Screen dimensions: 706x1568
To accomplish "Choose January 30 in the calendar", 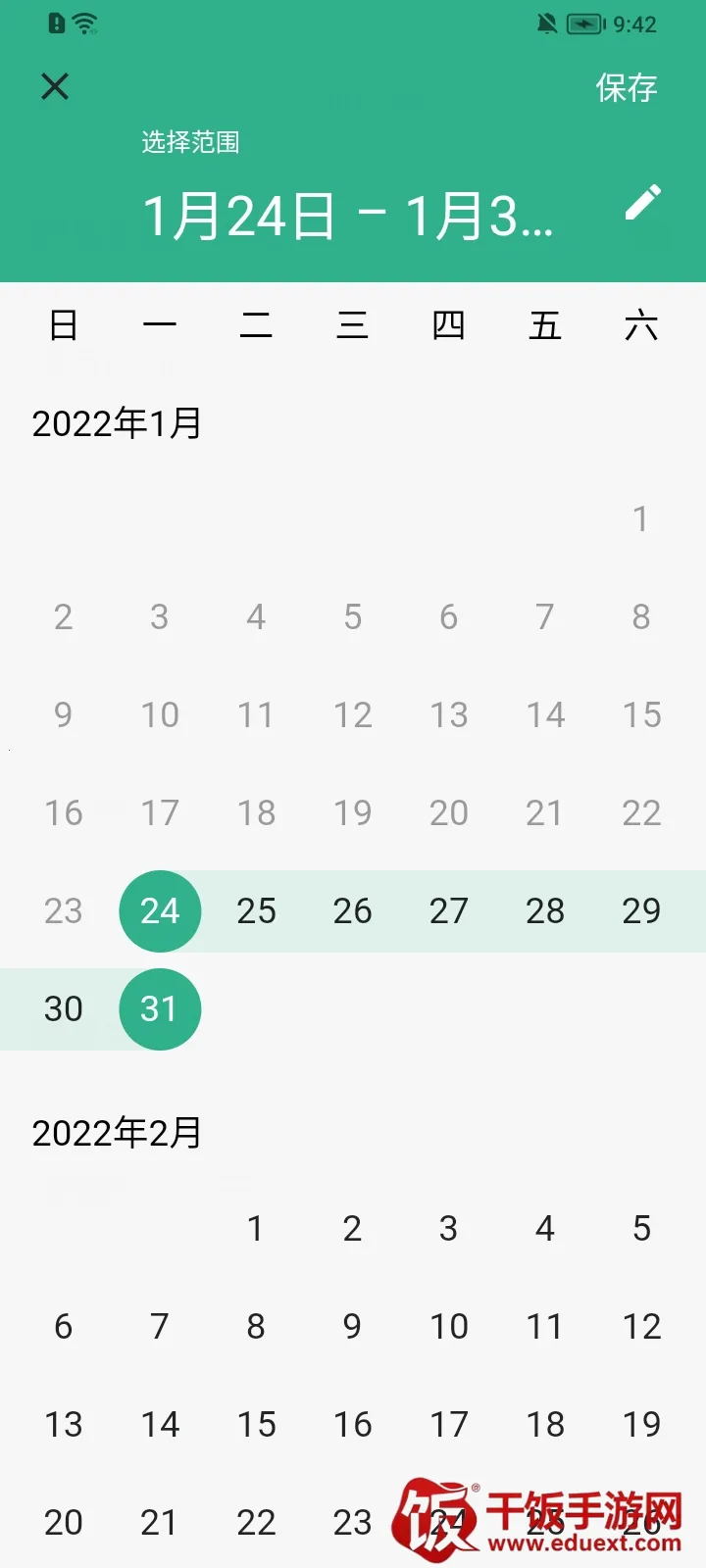I will point(64,1009).
